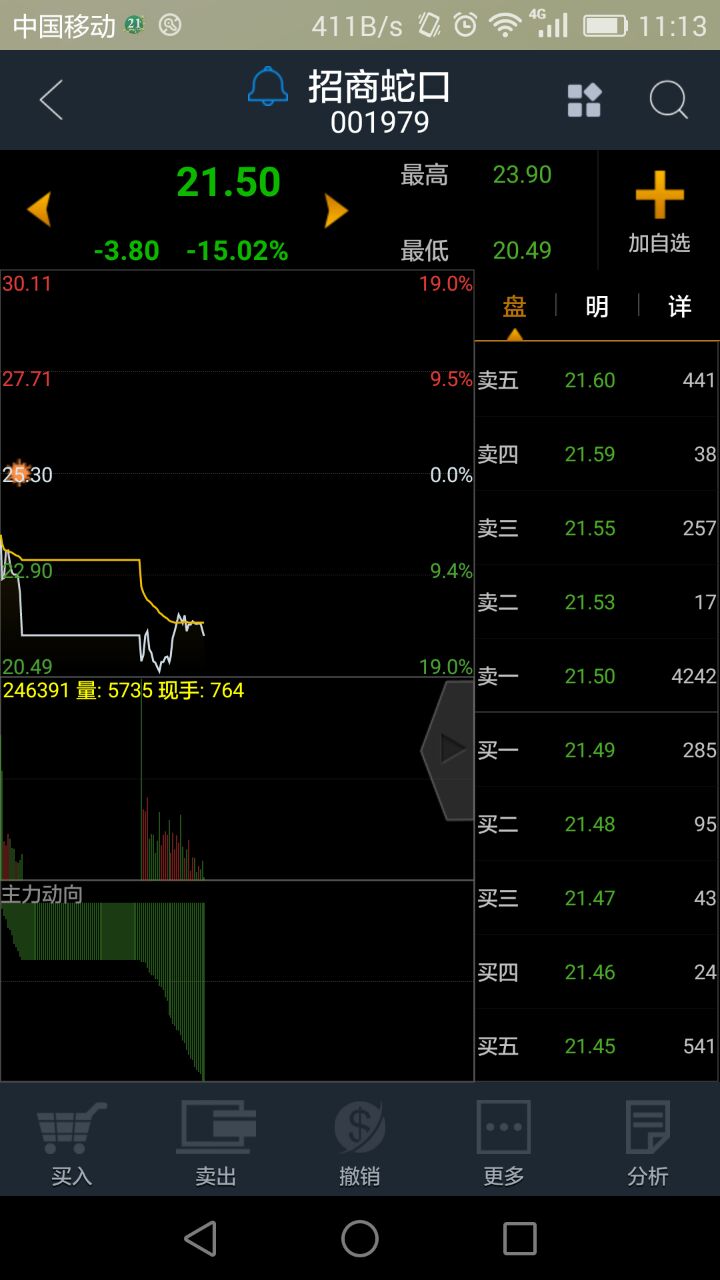Viewport: 720px width, 1280px height.
Task: Open 撤销 to cancel an order
Action: coord(359,1143)
